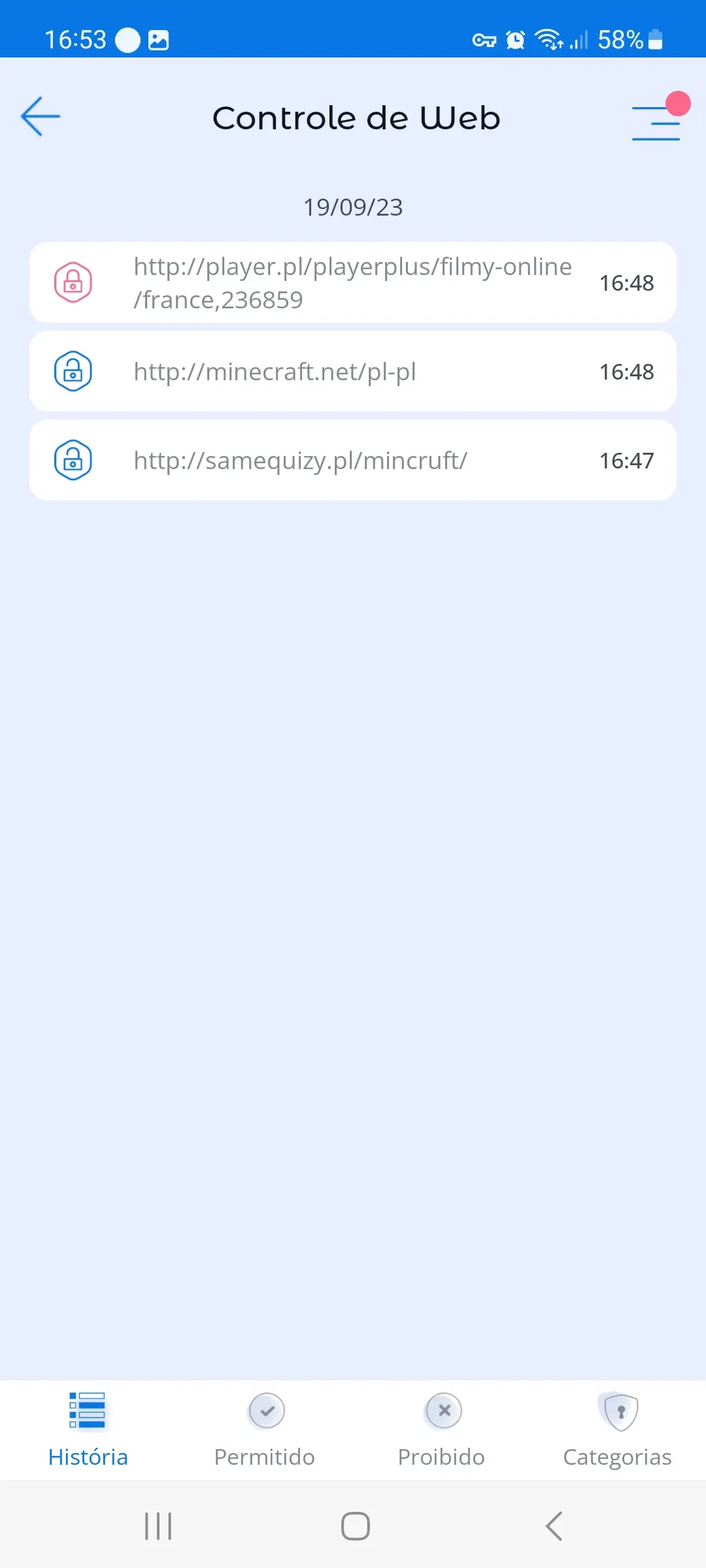Tap the system home button
This screenshot has width=706, height=1568.
coord(355,1526)
